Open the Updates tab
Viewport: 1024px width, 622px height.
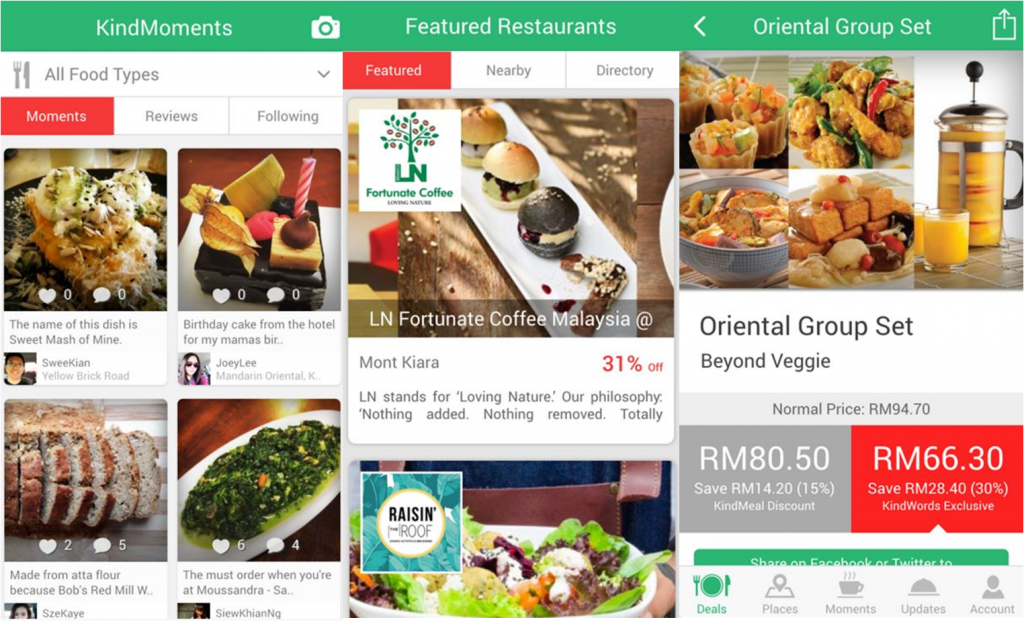coord(922,592)
